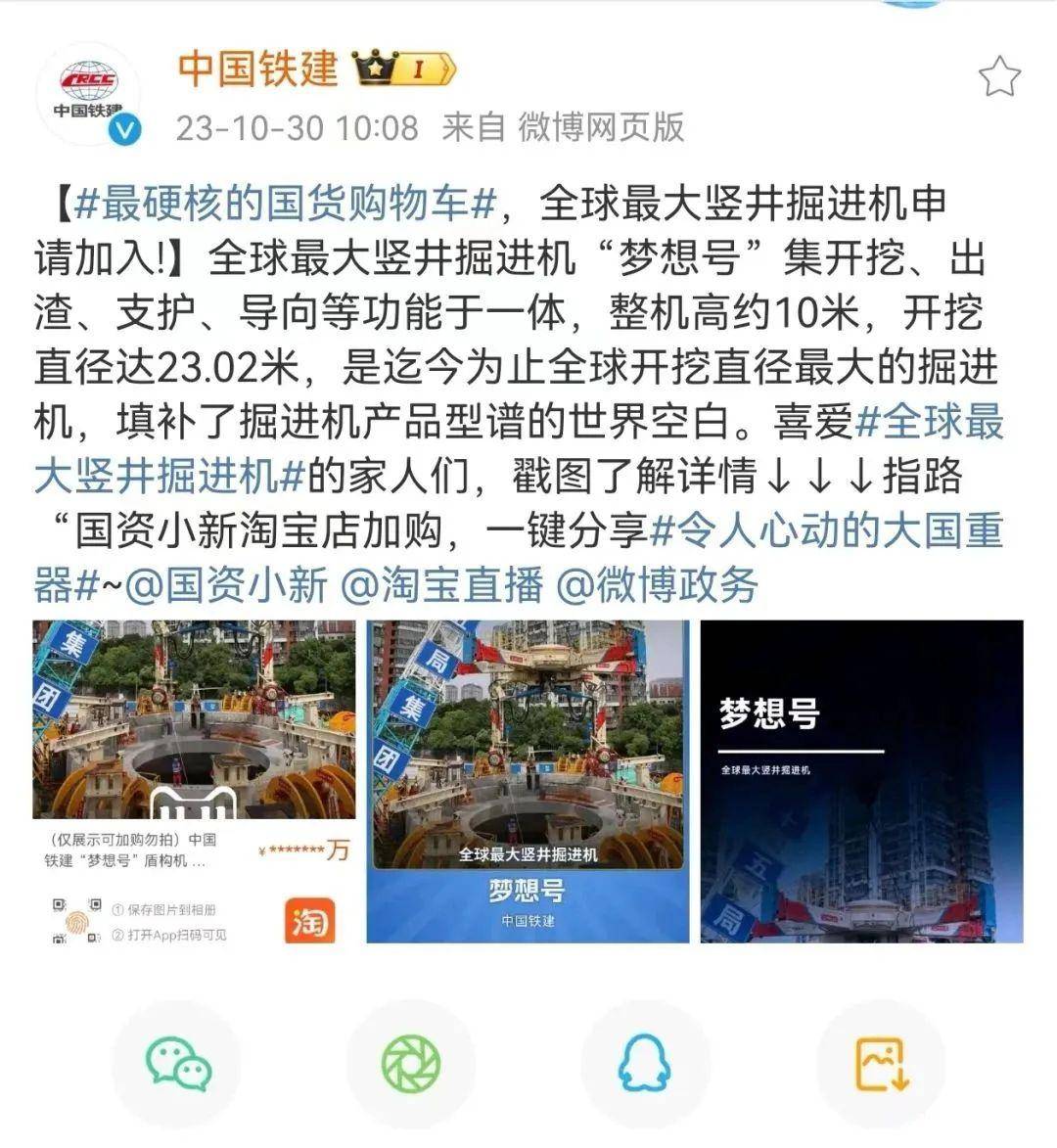Share to WeChat
This screenshot has height=1148, width=1057.
(178, 1064)
